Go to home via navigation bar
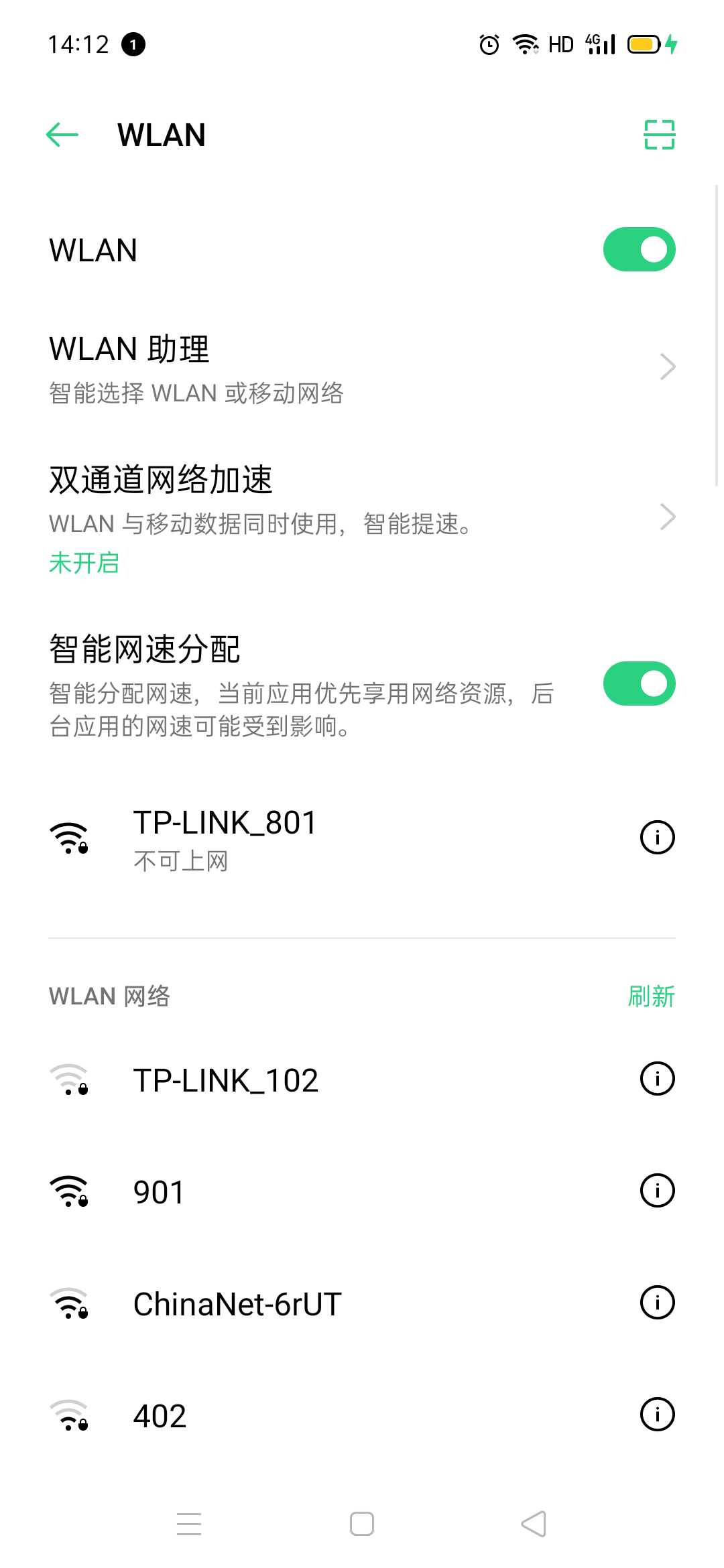The image size is (724, 1568). 362,1524
